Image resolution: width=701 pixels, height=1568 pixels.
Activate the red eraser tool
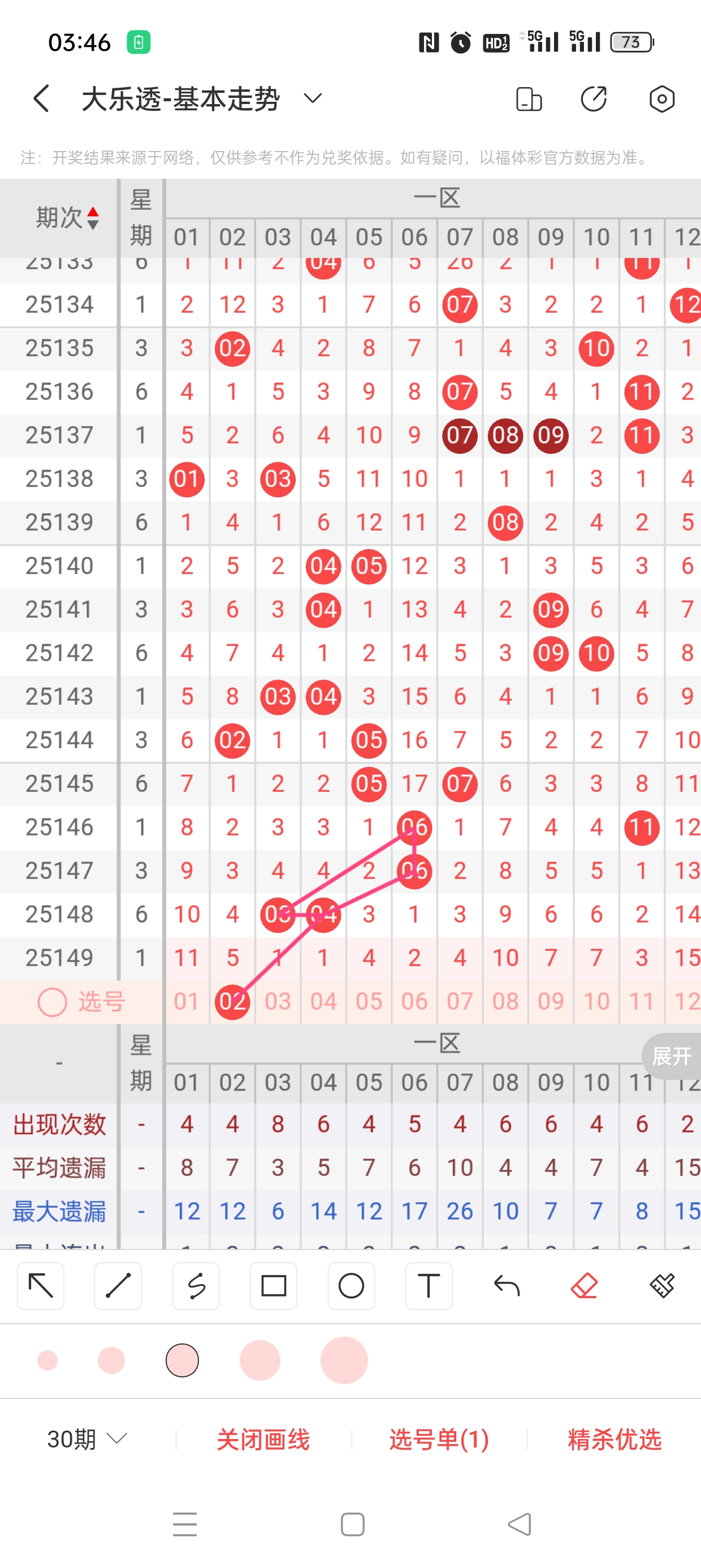click(x=584, y=1286)
